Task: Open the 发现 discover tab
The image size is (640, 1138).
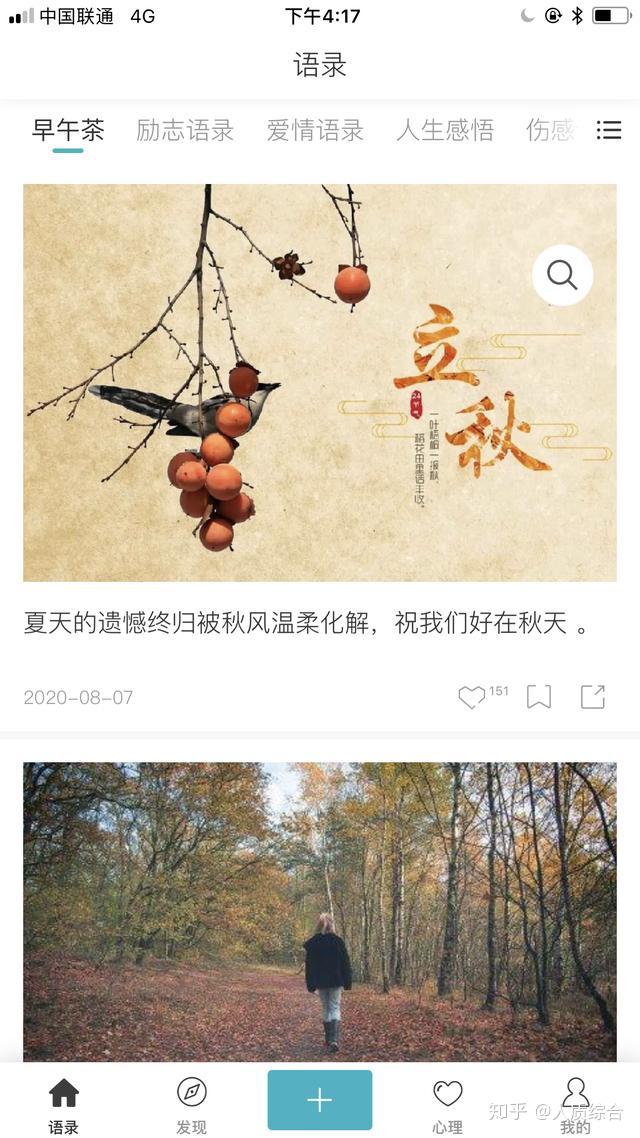Action: coord(191,1104)
